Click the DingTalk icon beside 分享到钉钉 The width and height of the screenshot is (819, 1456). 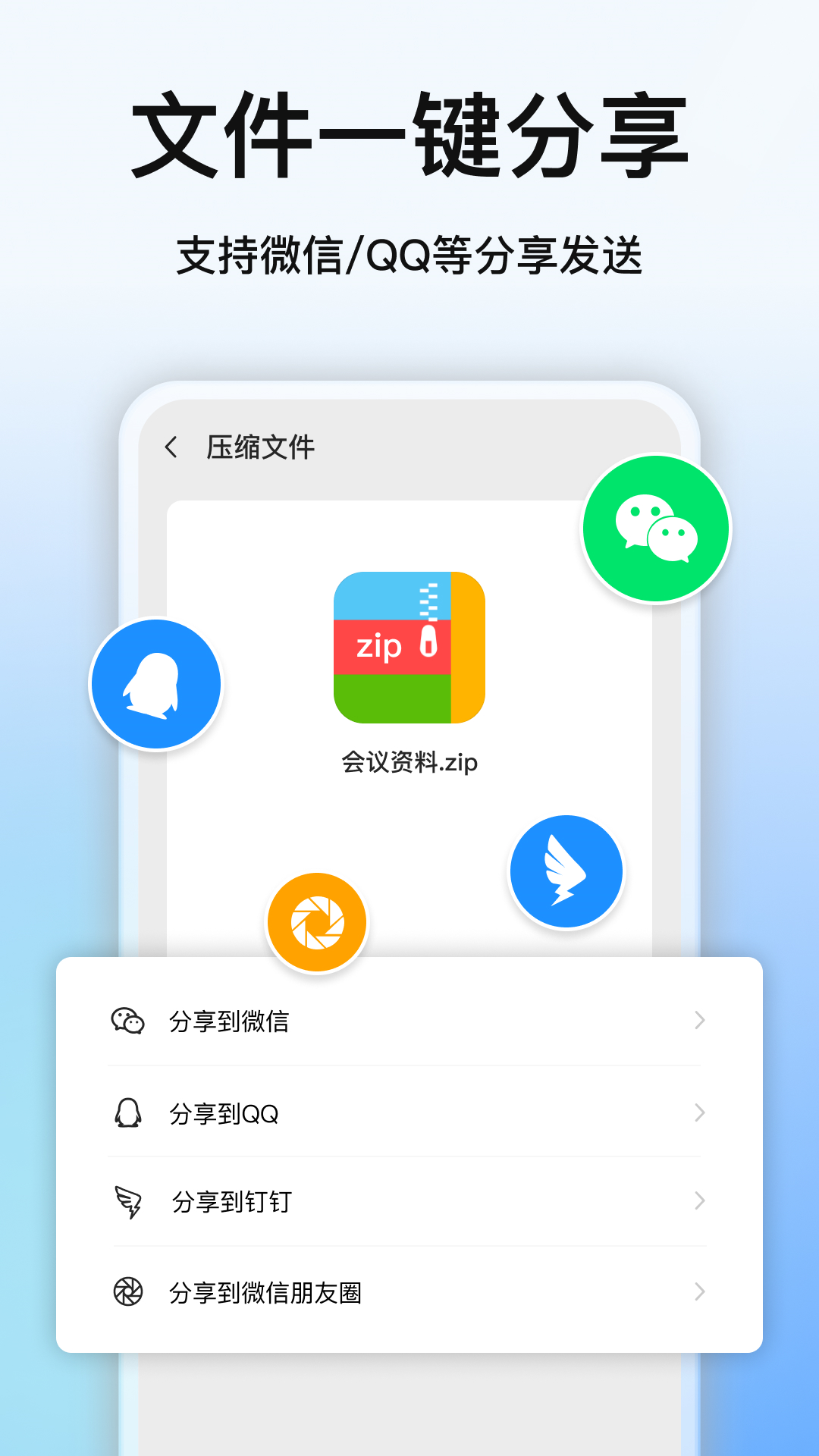click(x=127, y=1200)
